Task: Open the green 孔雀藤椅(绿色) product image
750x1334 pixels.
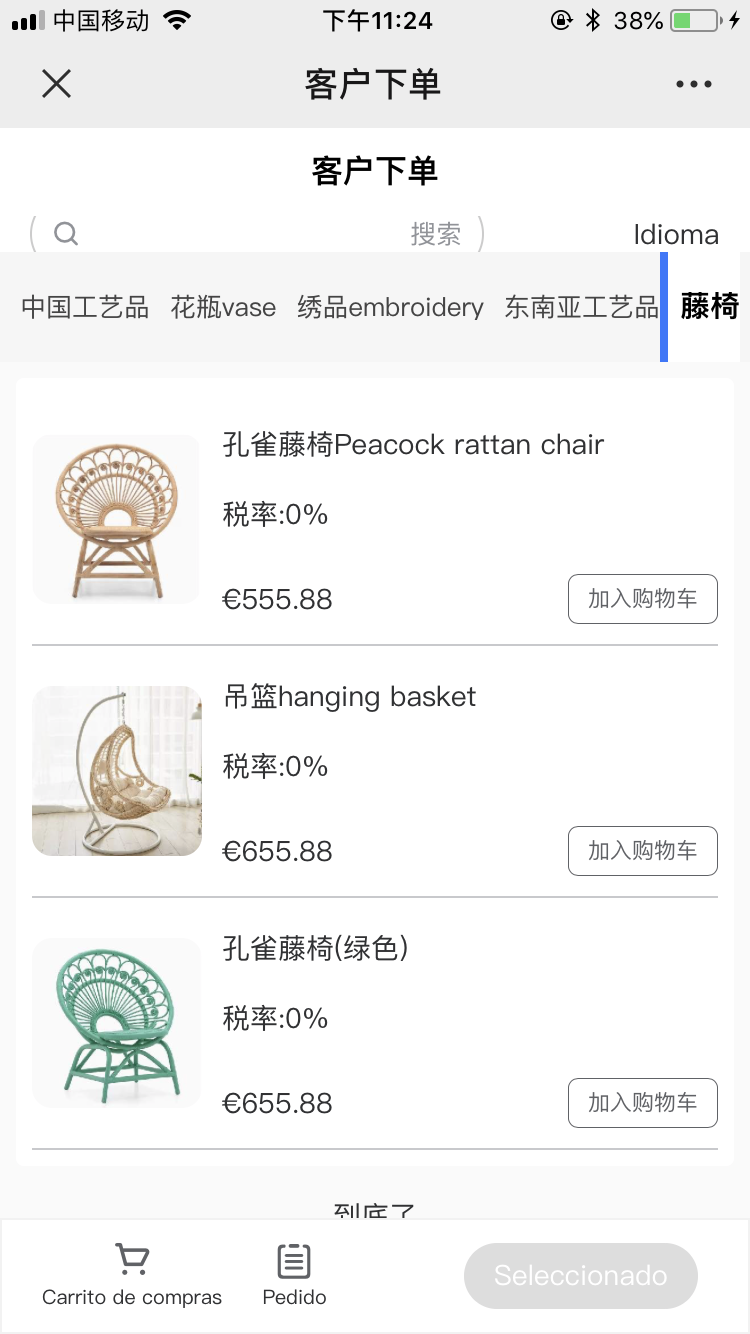Action: [117, 1022]
